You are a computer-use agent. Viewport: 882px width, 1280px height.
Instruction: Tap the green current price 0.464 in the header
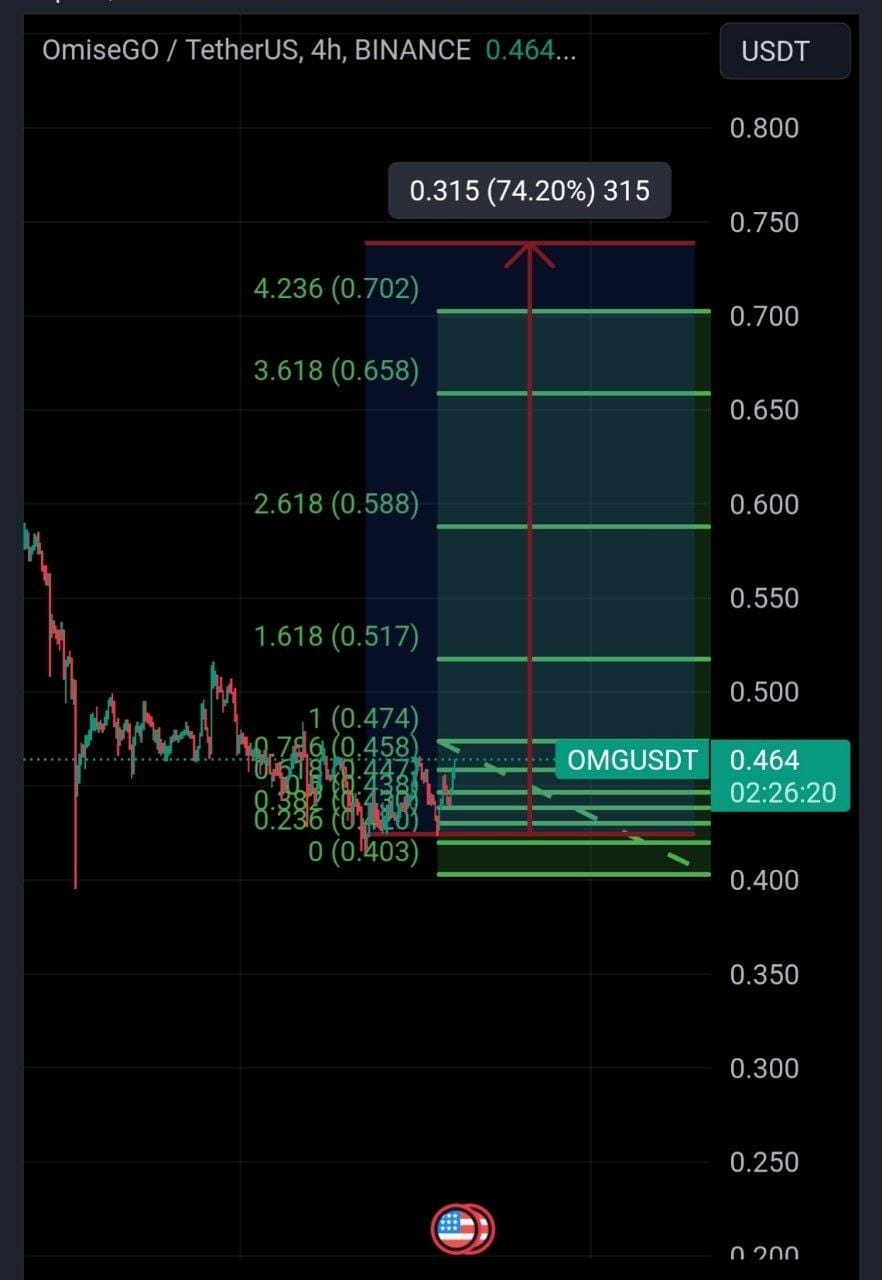521,50
